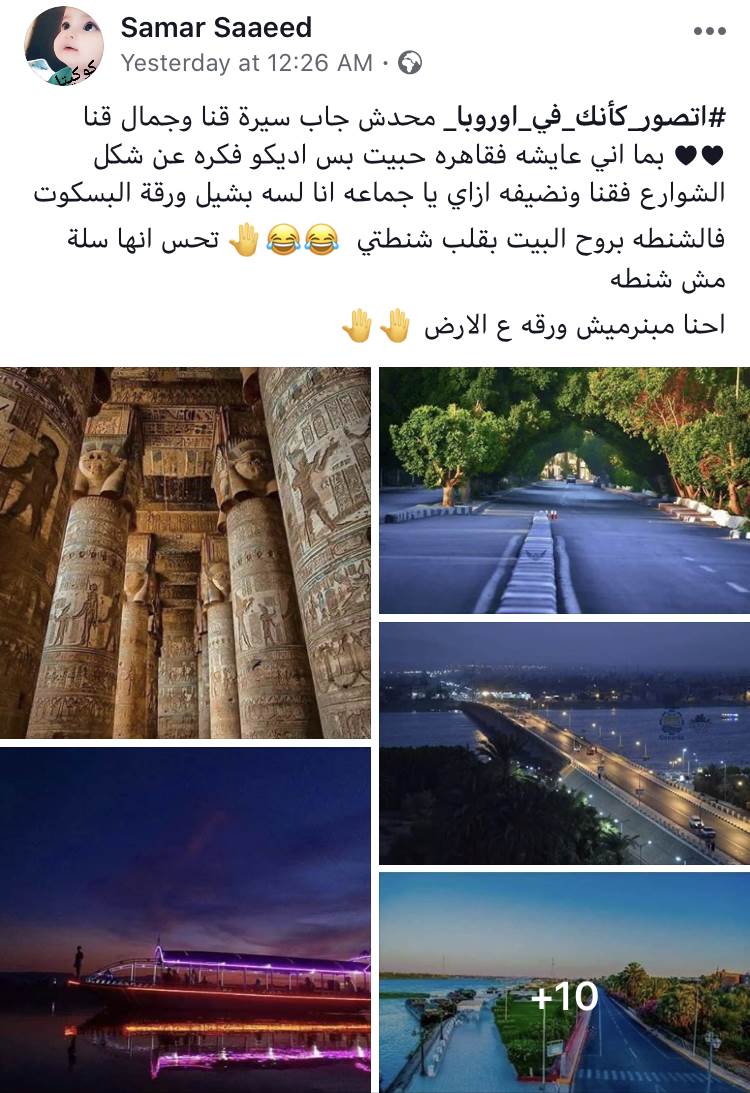Open the temple columns photo
The image size is (750, 1093).
(185, 552)
